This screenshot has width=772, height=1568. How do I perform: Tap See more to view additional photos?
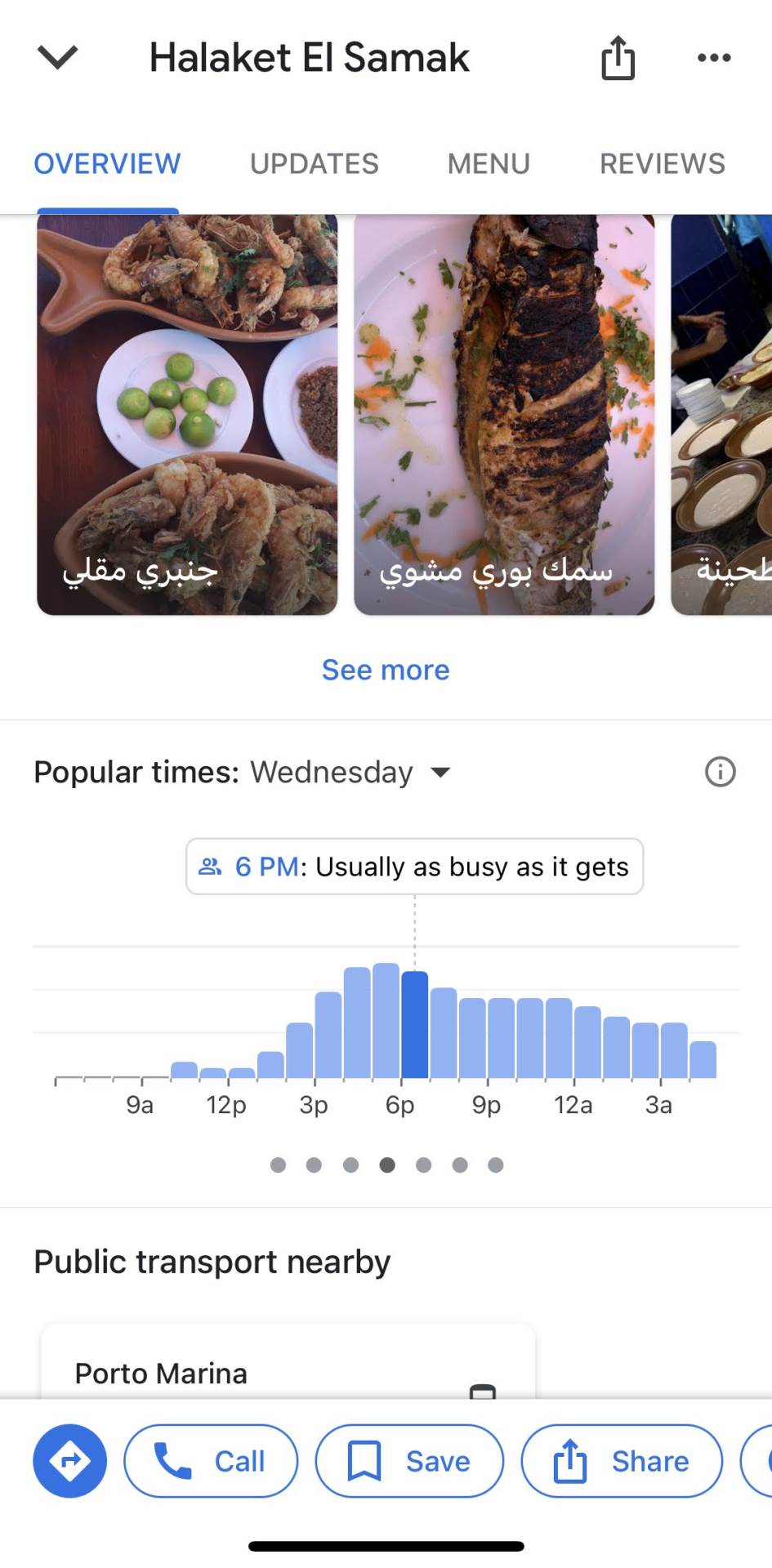tap(386, 670)
